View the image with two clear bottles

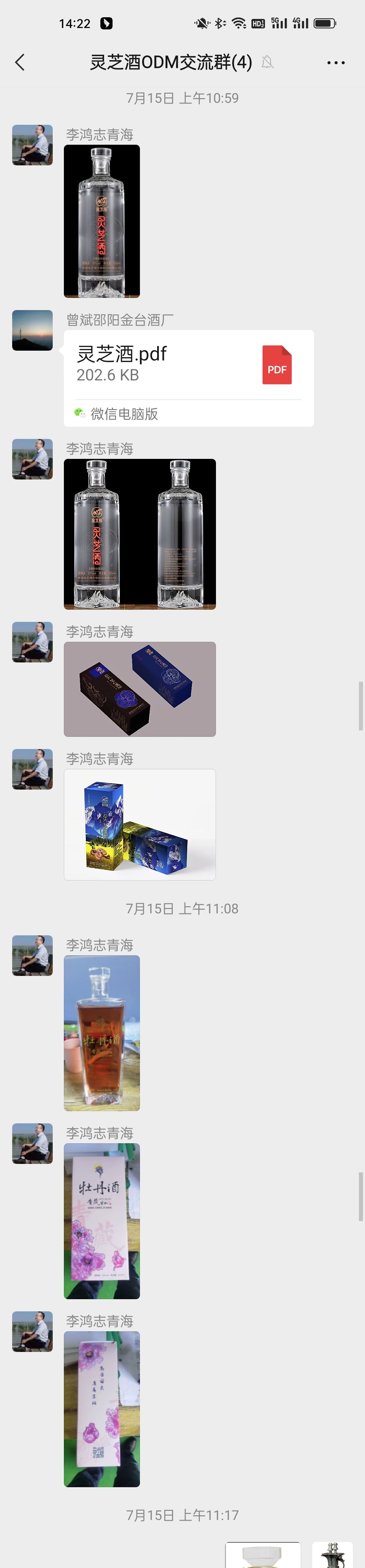tap(140, 534)
